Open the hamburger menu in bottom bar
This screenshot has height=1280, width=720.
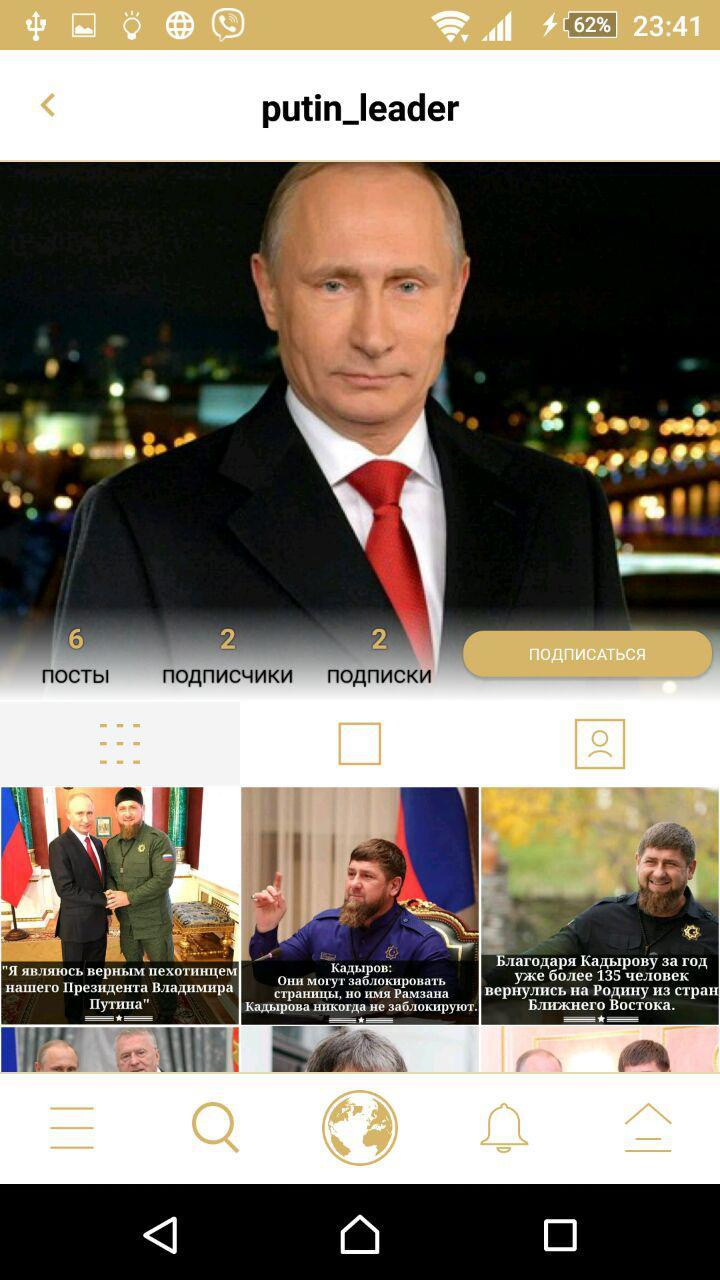coord(72,1128)
